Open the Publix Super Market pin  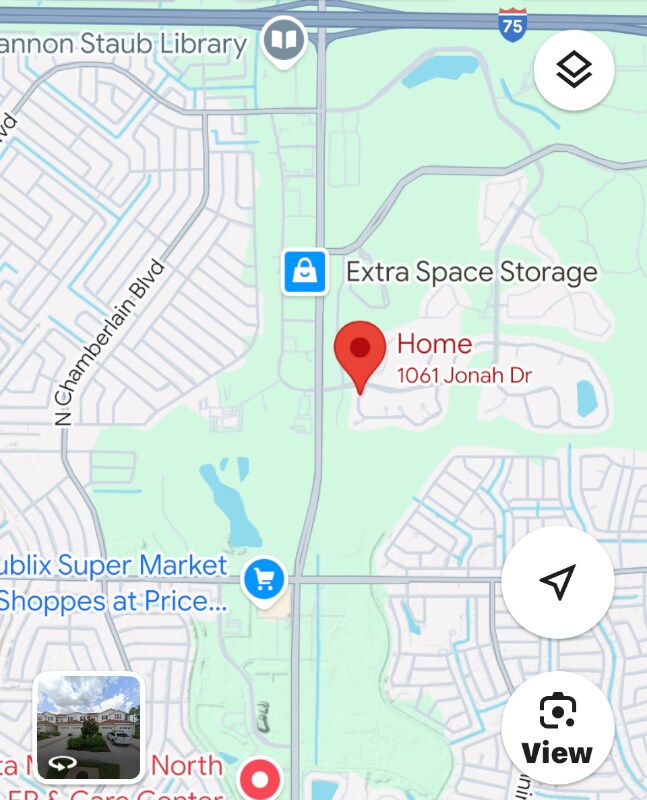[265, 579]
